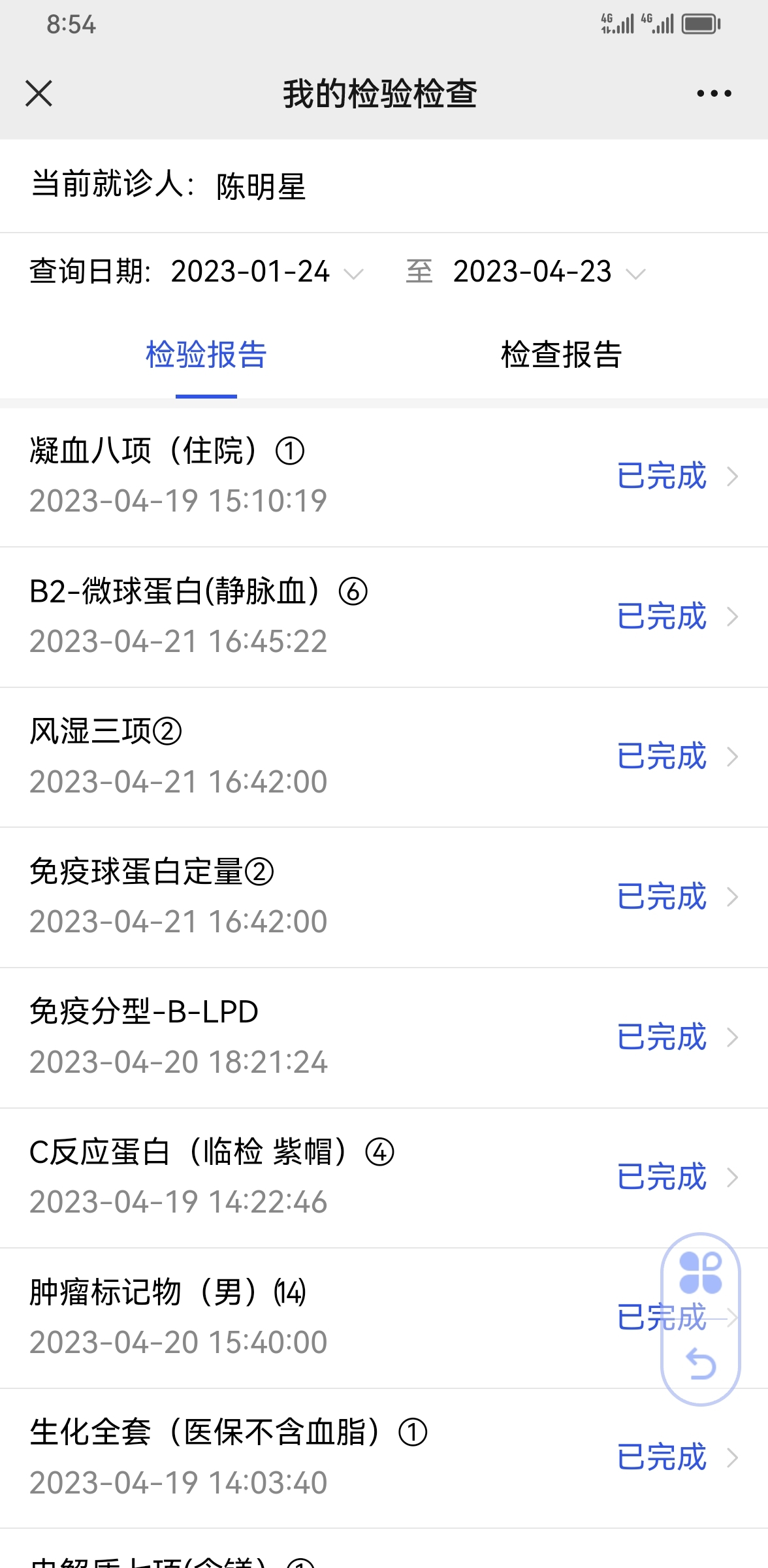The width and height of the screenshot is (768, 1568).
Task: Open the 凝血八项（住院）report
Action: pos(384,477)
